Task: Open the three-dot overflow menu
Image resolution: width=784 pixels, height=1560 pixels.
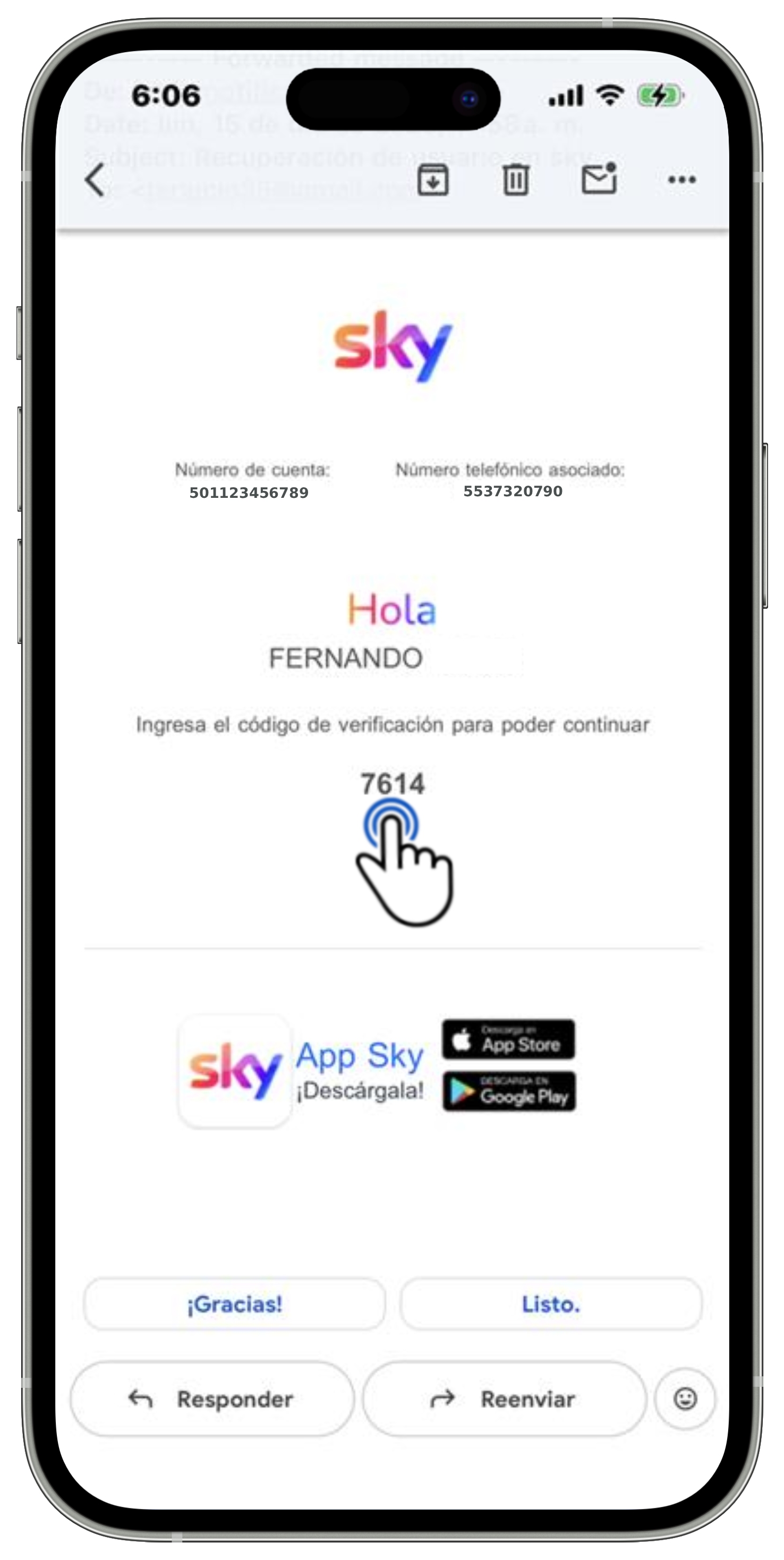Action: click(x=681, y=179)
